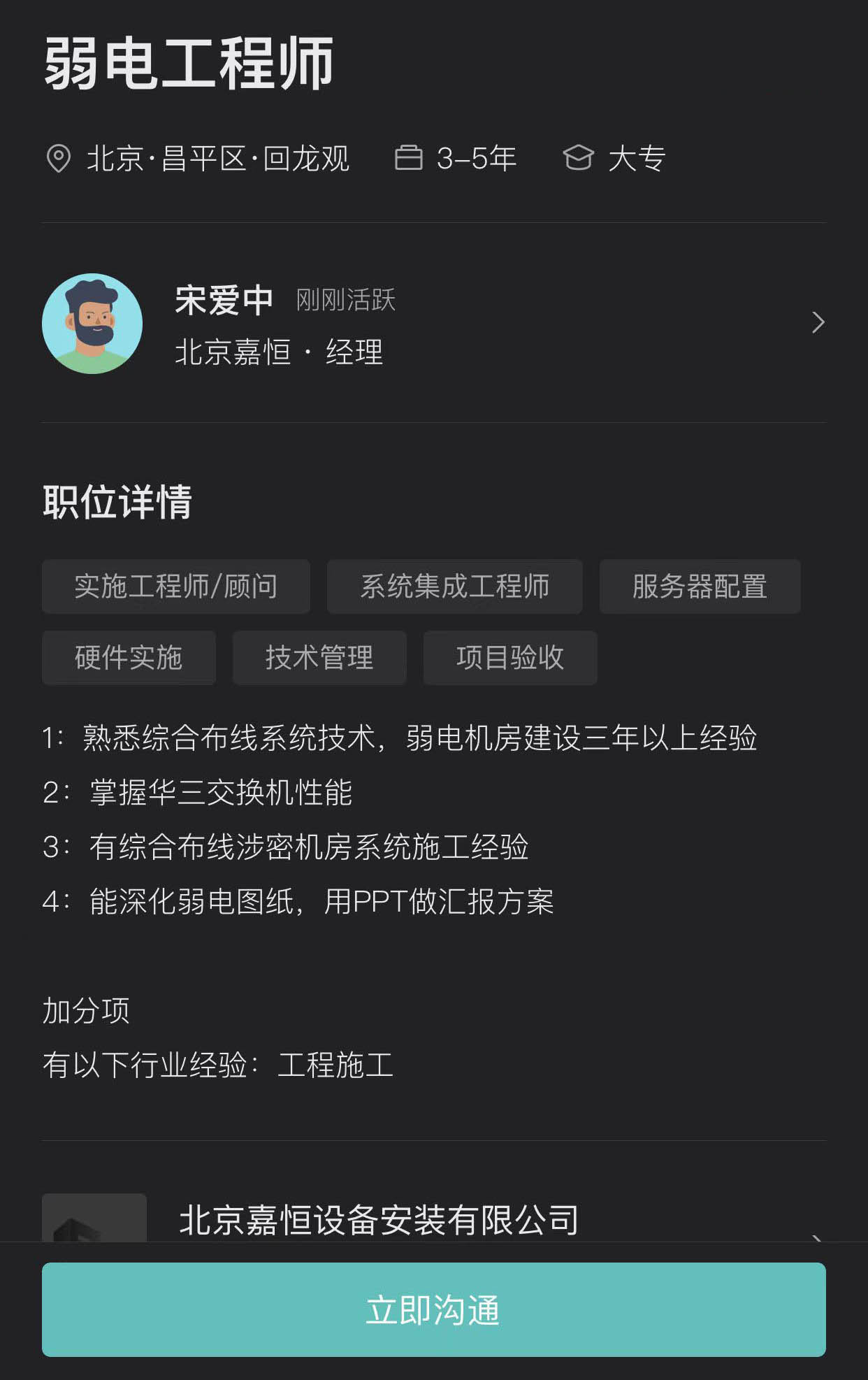Select the 项目验收 tag
This screenshot has height=1380, width=868.
(x=510, y=658)
